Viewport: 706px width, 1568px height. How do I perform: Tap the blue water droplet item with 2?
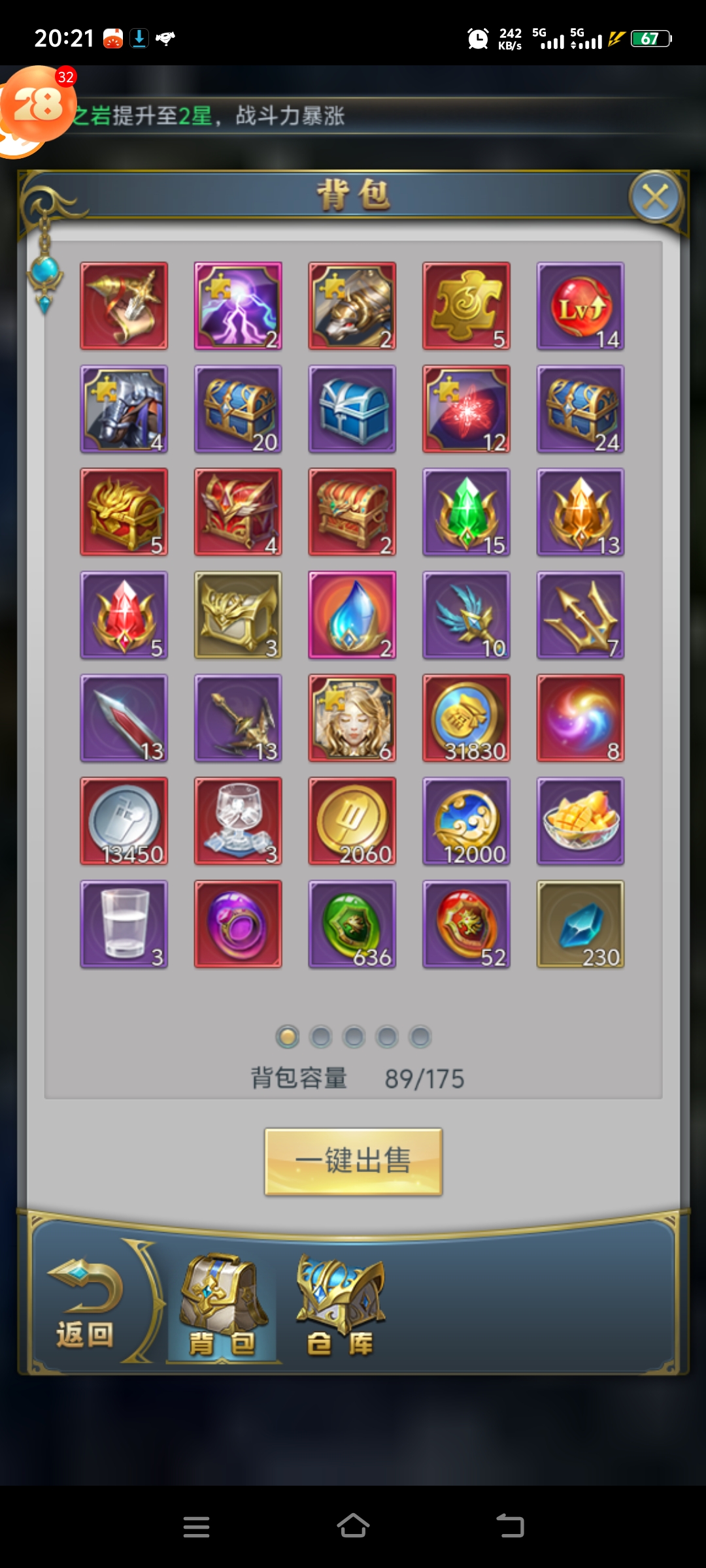pyautogui.click(x=352, y=615)
